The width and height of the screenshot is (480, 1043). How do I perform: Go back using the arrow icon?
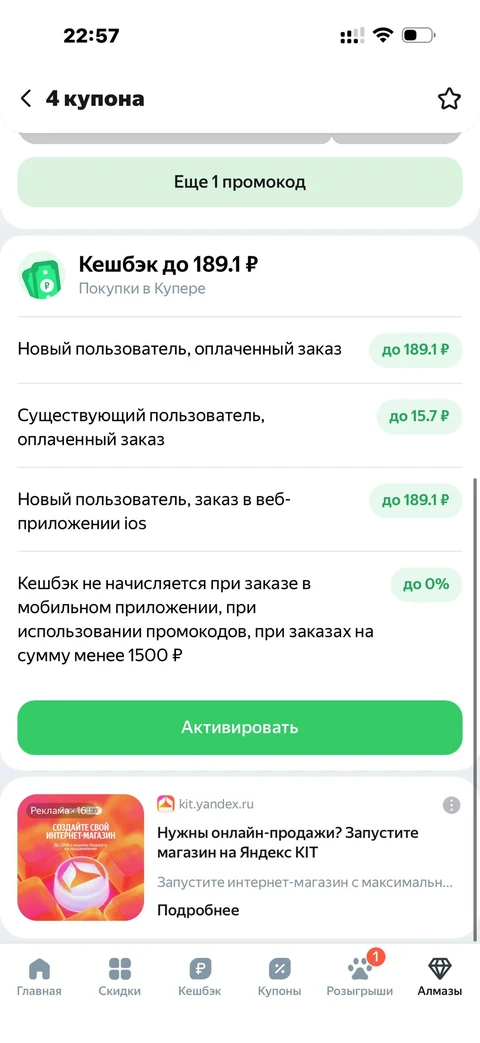[x=26, y=99]
